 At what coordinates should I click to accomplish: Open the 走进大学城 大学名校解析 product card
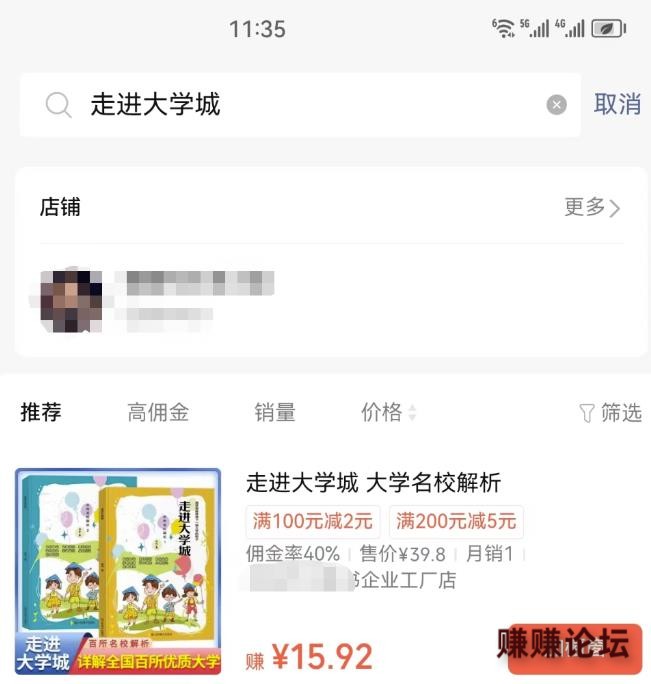373,483
